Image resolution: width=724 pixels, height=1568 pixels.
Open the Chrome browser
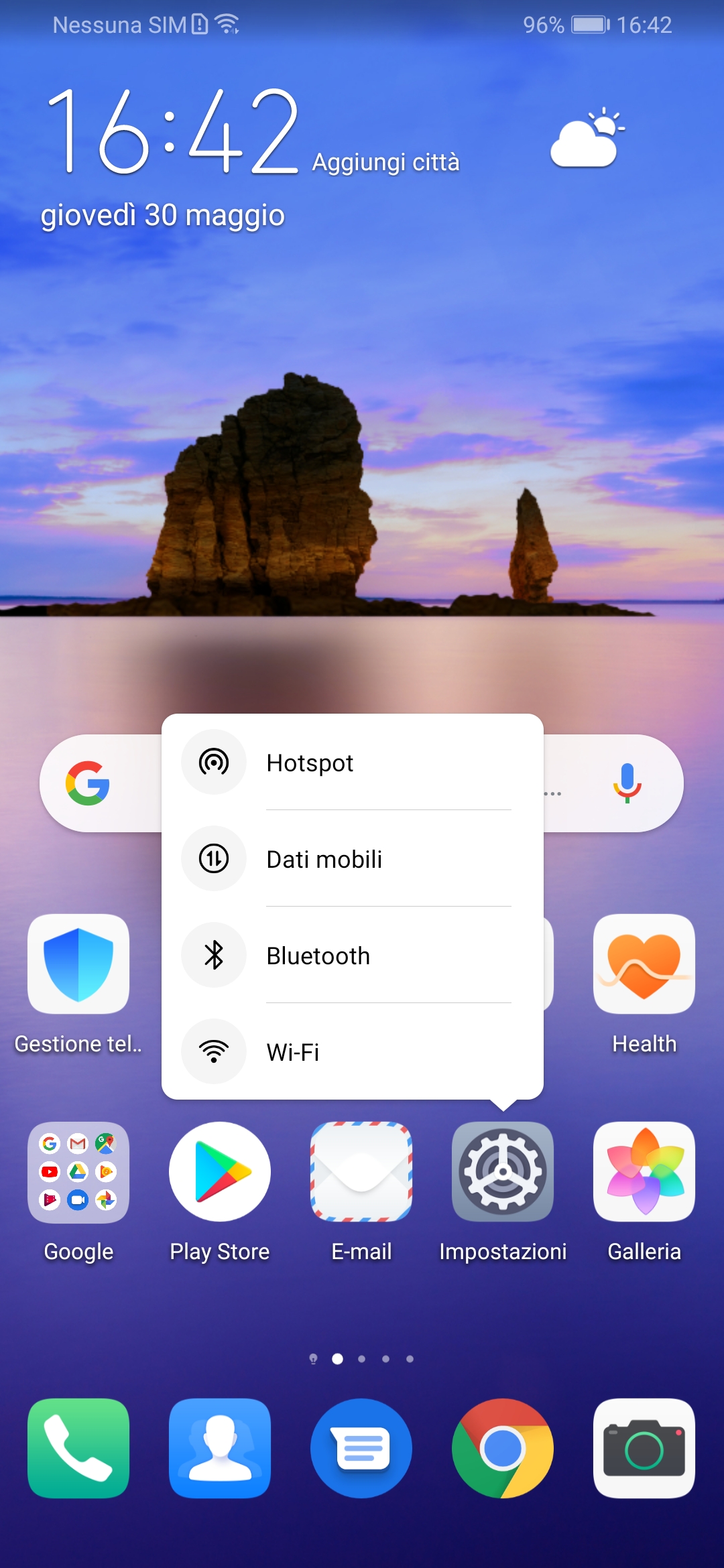pos(503,1448)
